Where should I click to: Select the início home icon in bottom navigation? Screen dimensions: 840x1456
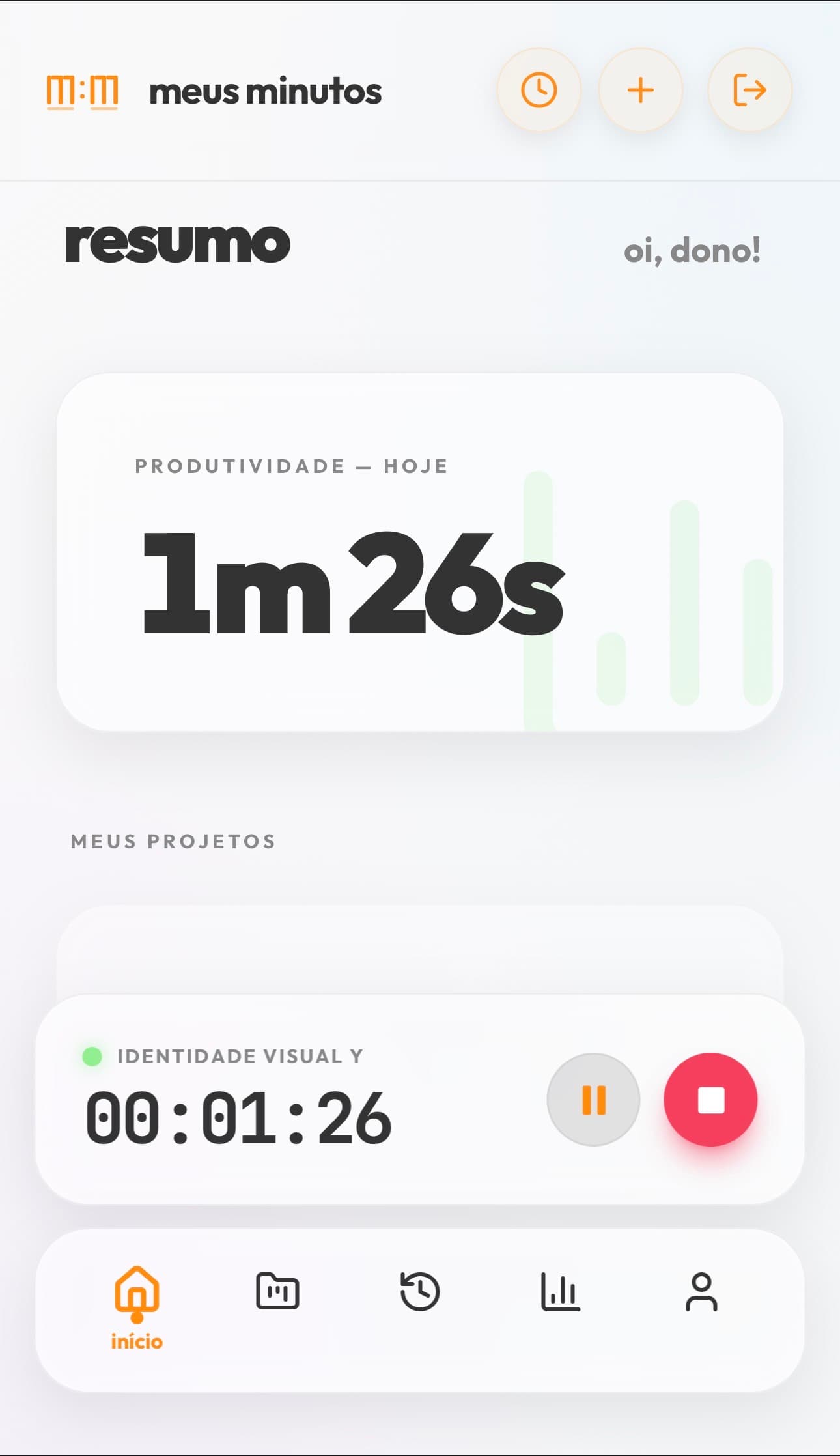(135, 1292)
